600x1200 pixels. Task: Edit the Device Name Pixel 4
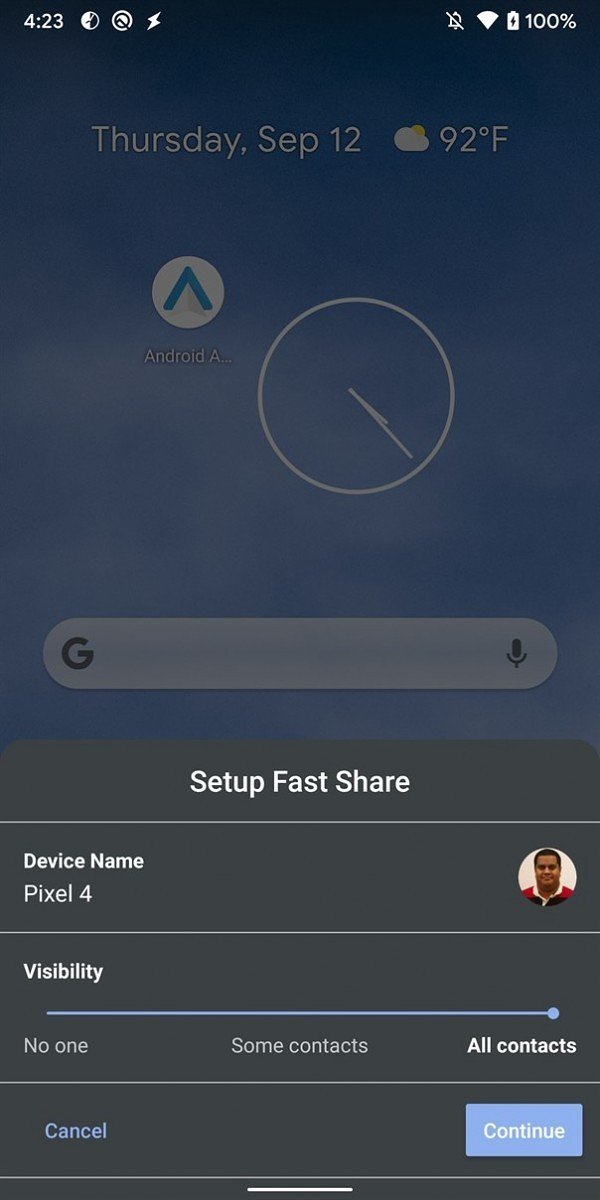pyautogui.click(x=300, y=877)
